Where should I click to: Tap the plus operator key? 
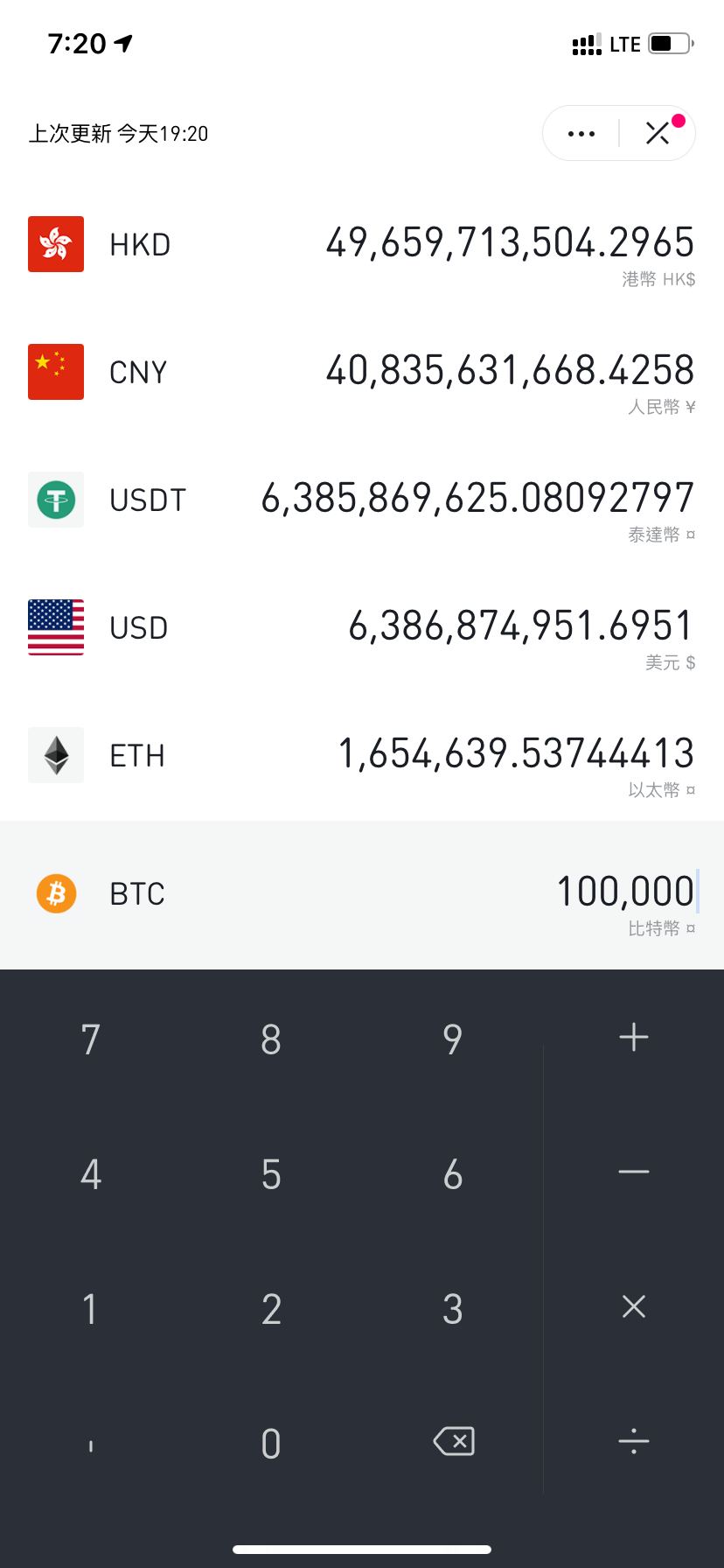coord(634,1038)
